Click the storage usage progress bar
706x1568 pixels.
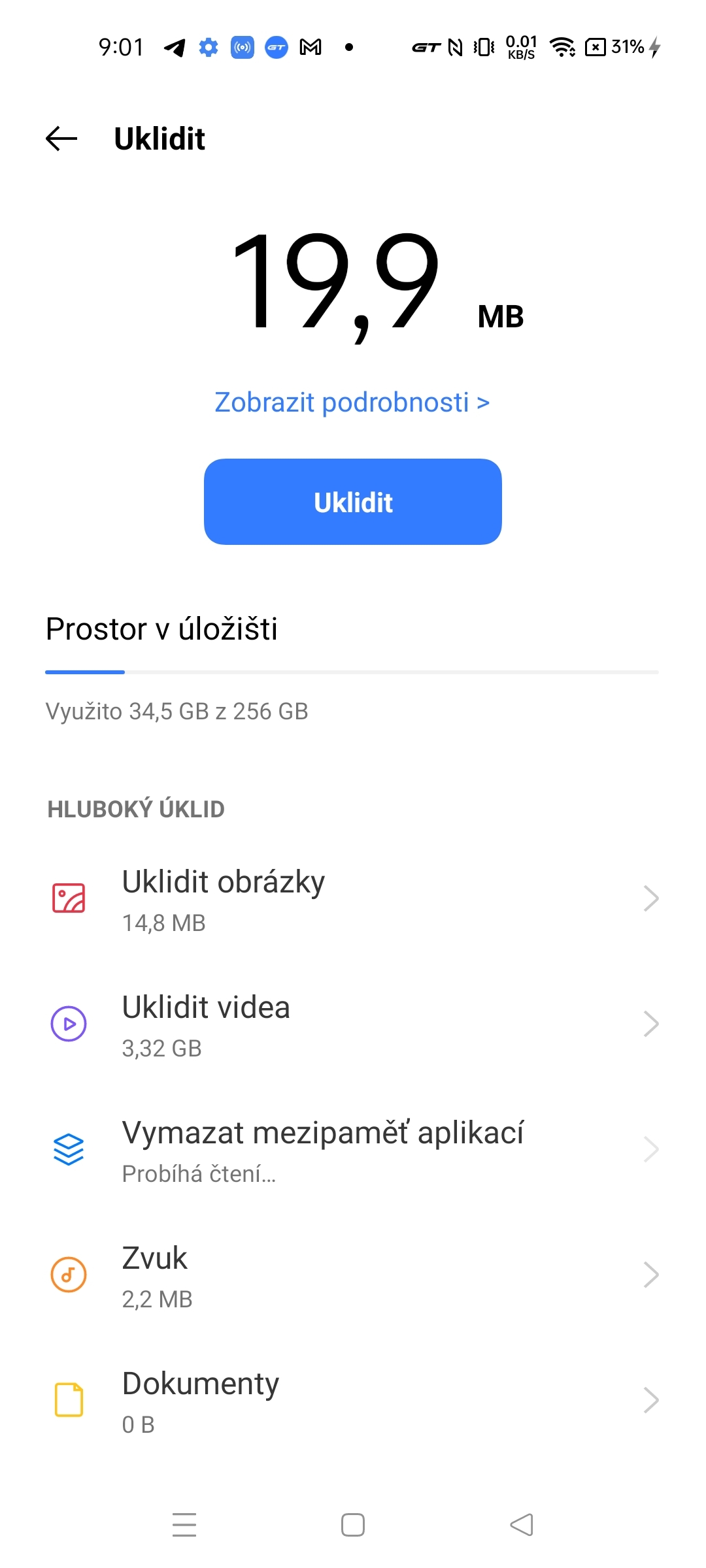353,672
